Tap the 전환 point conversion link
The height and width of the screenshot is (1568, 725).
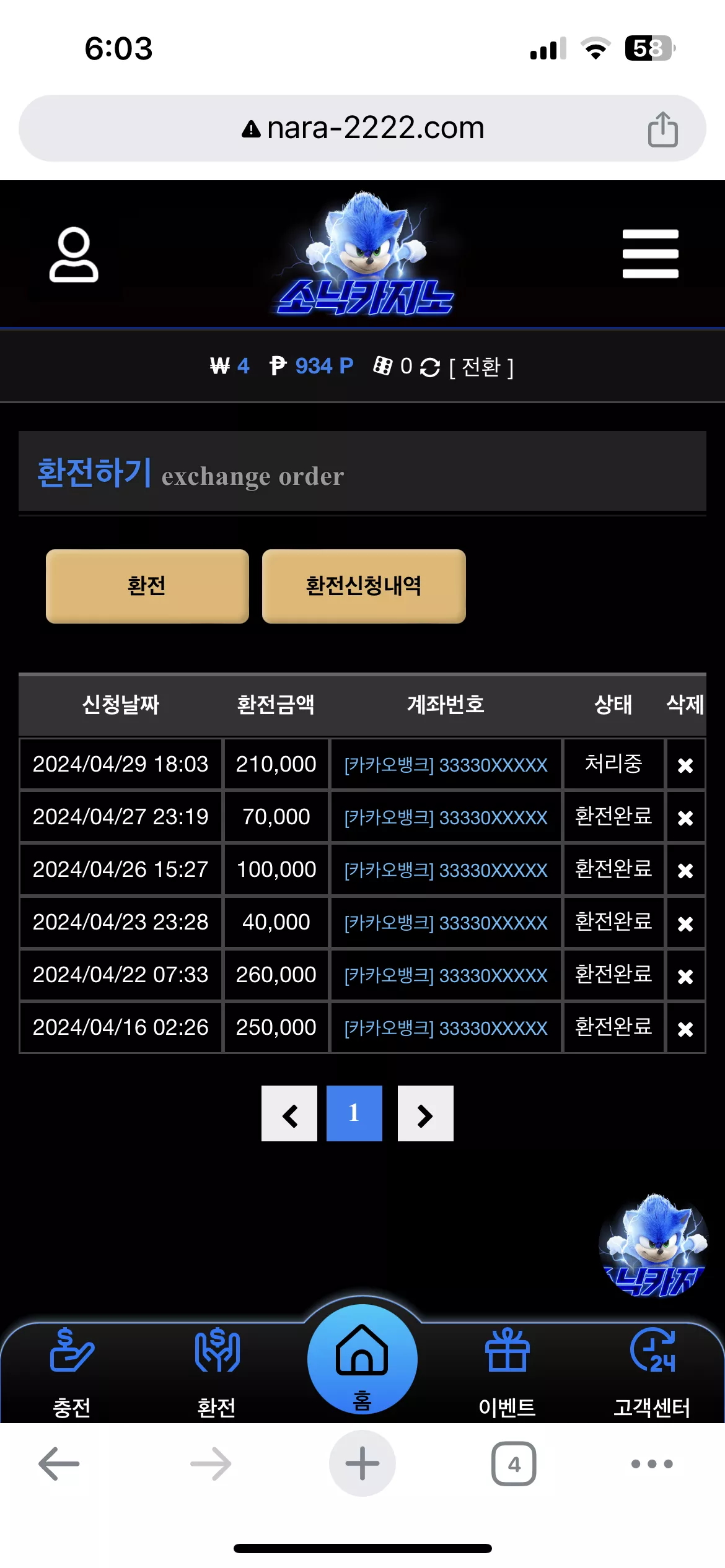click(481, 367)
